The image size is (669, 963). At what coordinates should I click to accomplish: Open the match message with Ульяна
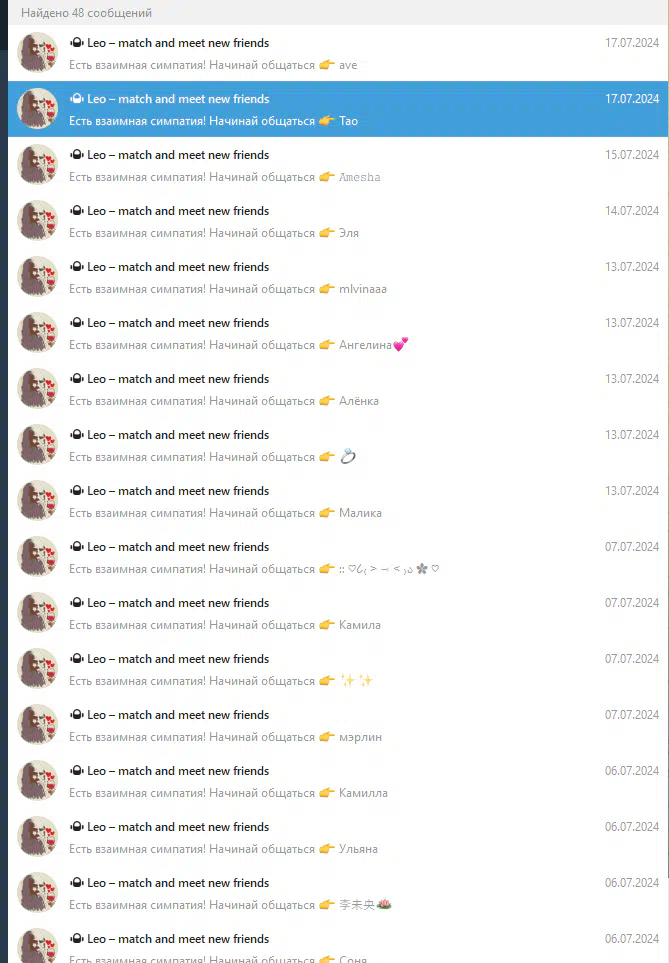pyautogui.click(x=338, y=838)
